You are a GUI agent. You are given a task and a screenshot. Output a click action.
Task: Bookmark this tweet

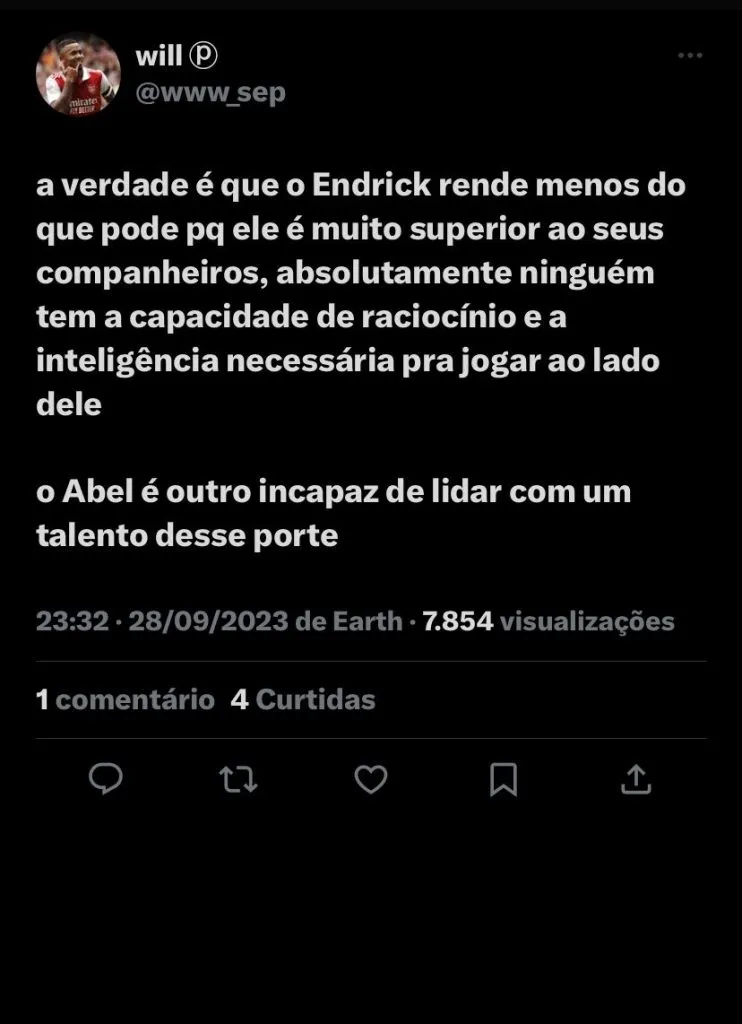[x=503, y=779]
